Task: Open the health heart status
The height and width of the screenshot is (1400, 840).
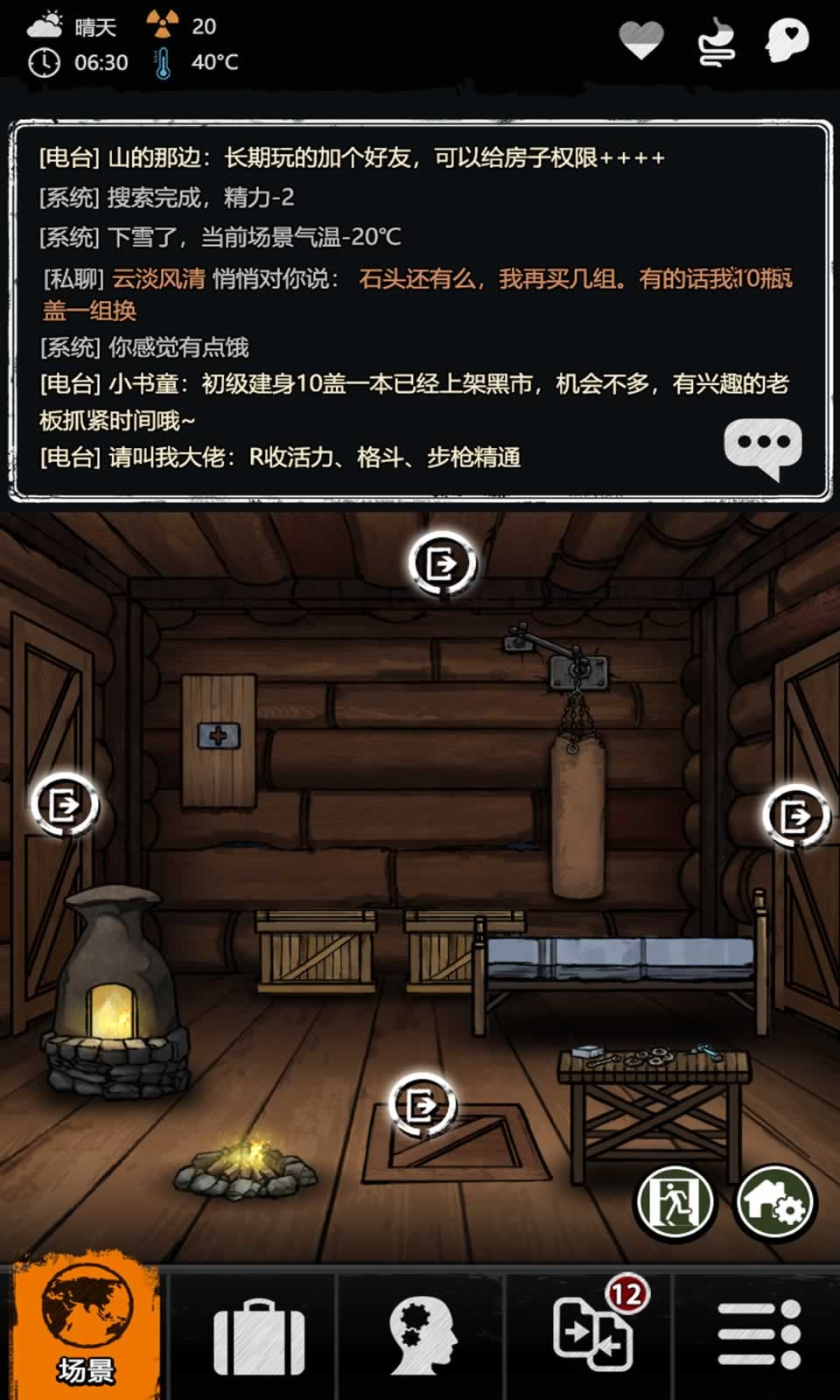Action: click(x=641, y=41)
